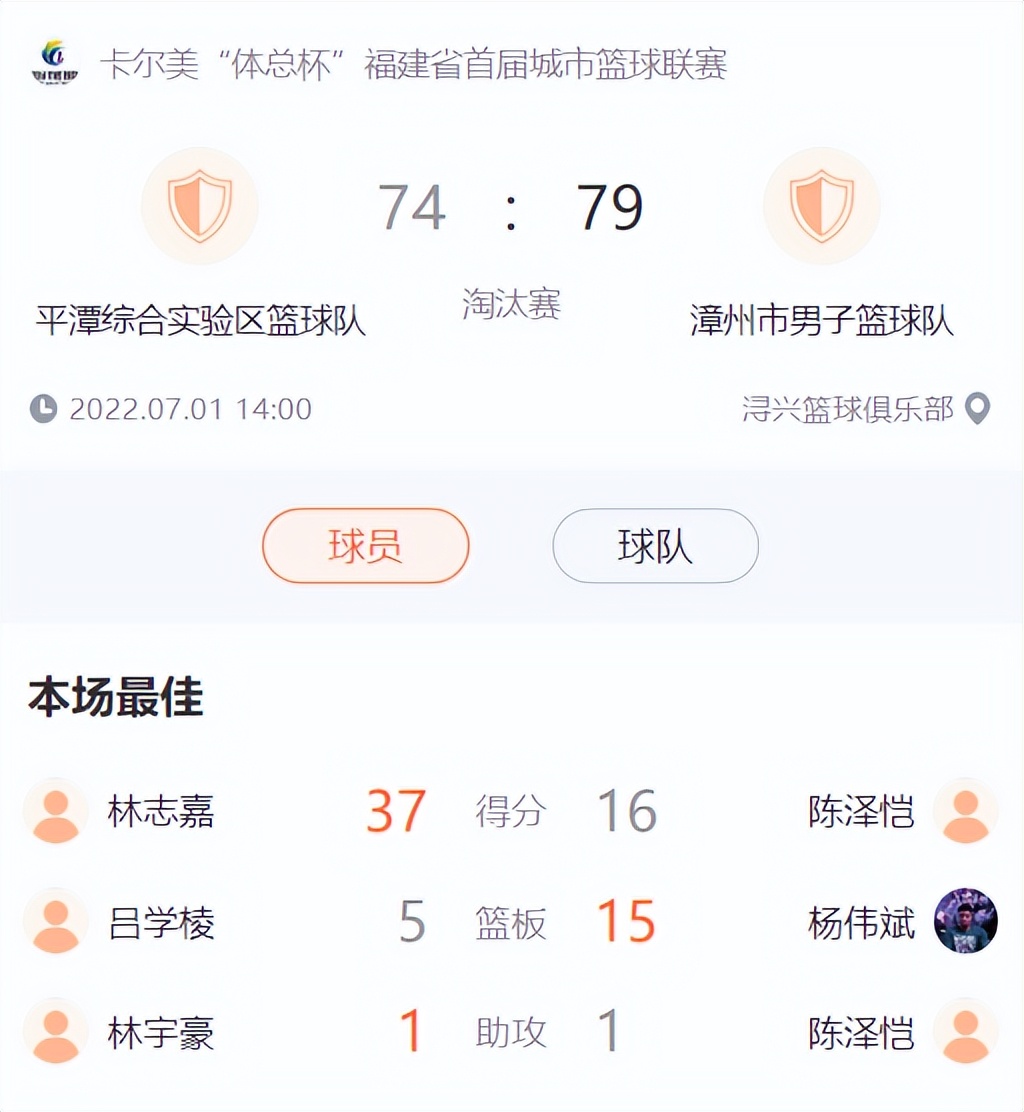Open 林志嘉's player avatar icon
Screen dimensions: 1024x1112
(55, 812)
